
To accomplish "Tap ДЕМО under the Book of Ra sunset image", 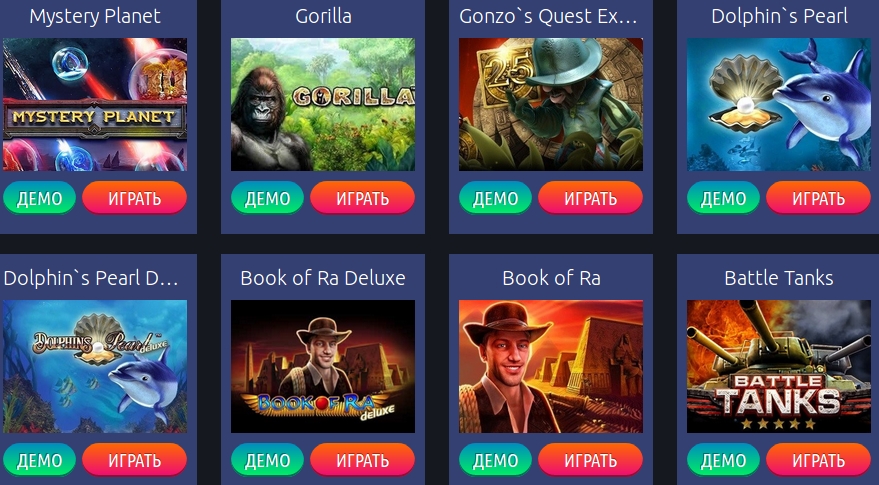I will [495, 460].
